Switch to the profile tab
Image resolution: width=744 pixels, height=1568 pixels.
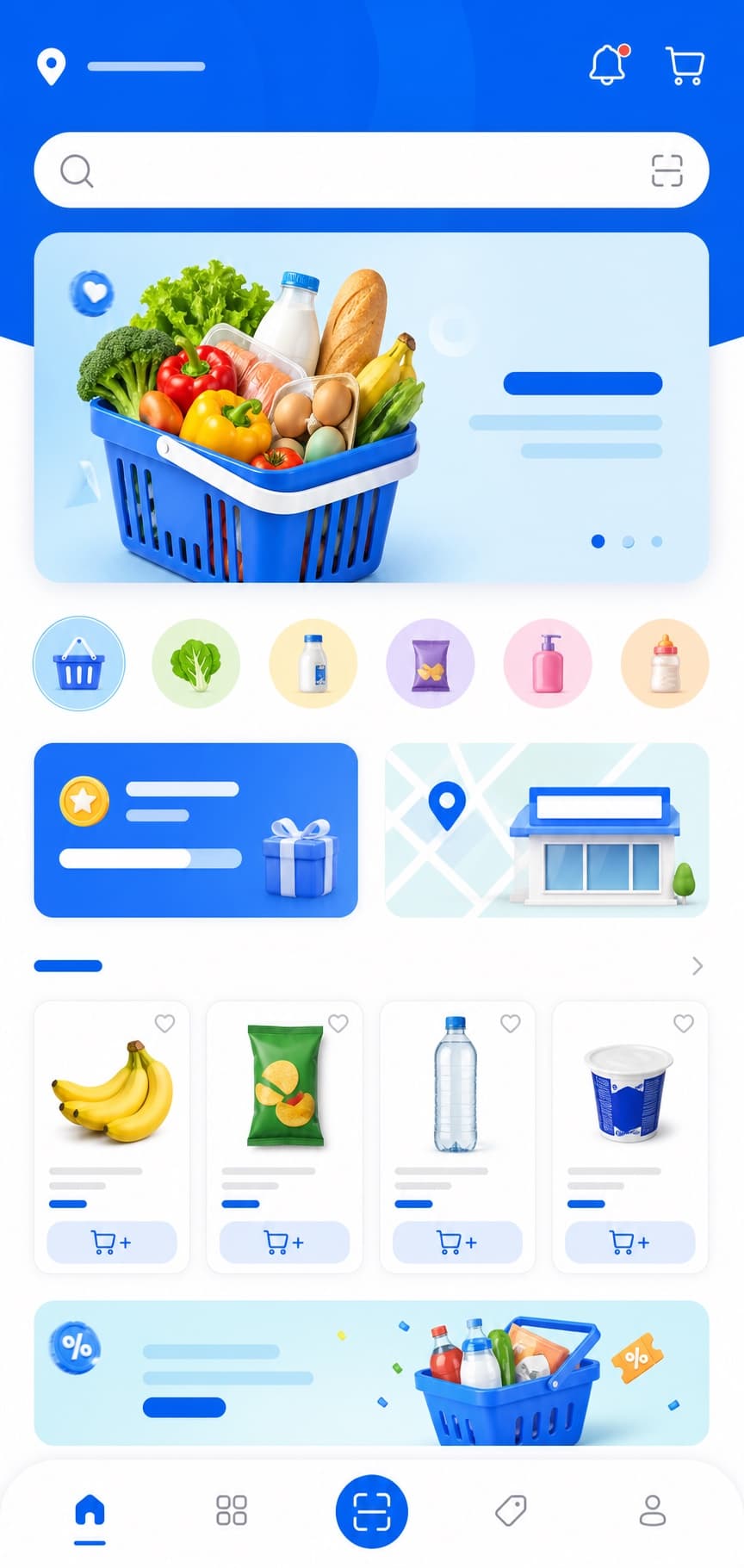click(653, 1510)
